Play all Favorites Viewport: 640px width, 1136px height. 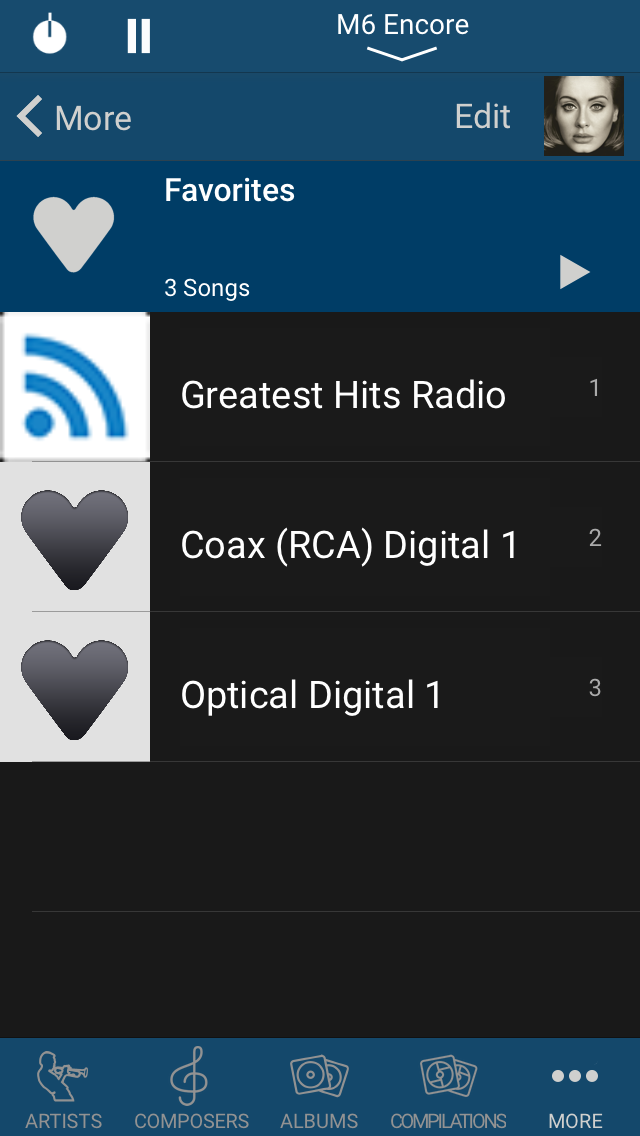click(x=574, y=272)
